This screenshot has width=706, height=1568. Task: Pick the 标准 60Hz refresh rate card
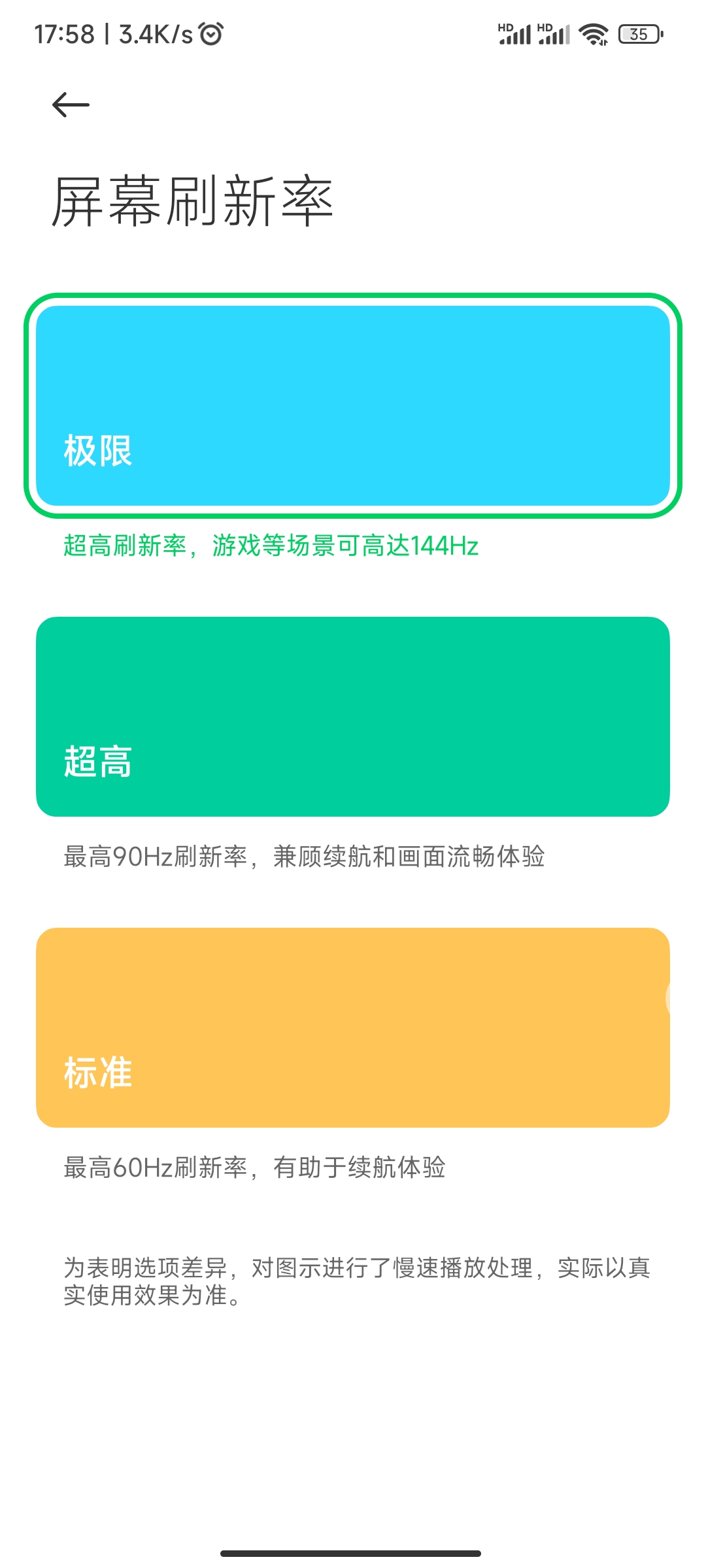pyautogui.click(x=353, y=1028)
